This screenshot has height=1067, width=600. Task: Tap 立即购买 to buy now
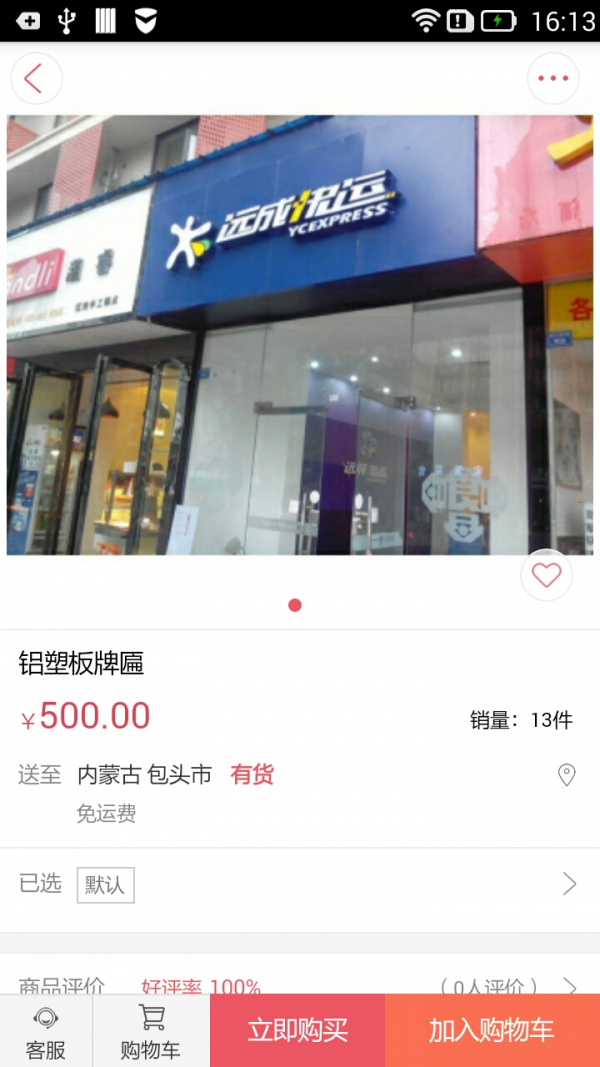[297, 1031]
